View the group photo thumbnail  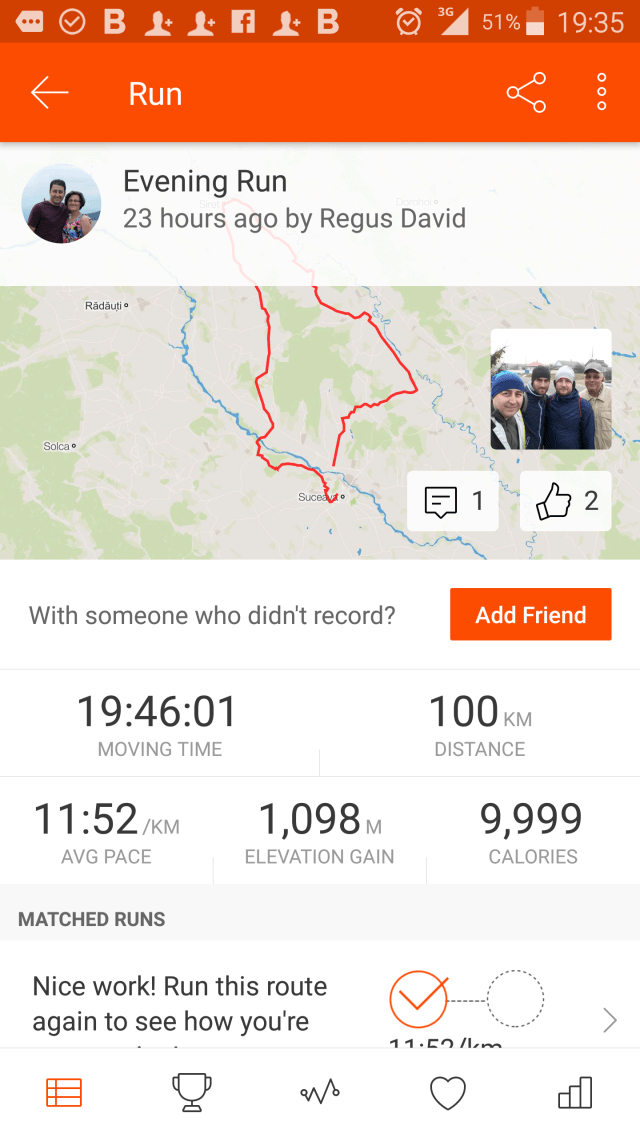pos(551,389)
